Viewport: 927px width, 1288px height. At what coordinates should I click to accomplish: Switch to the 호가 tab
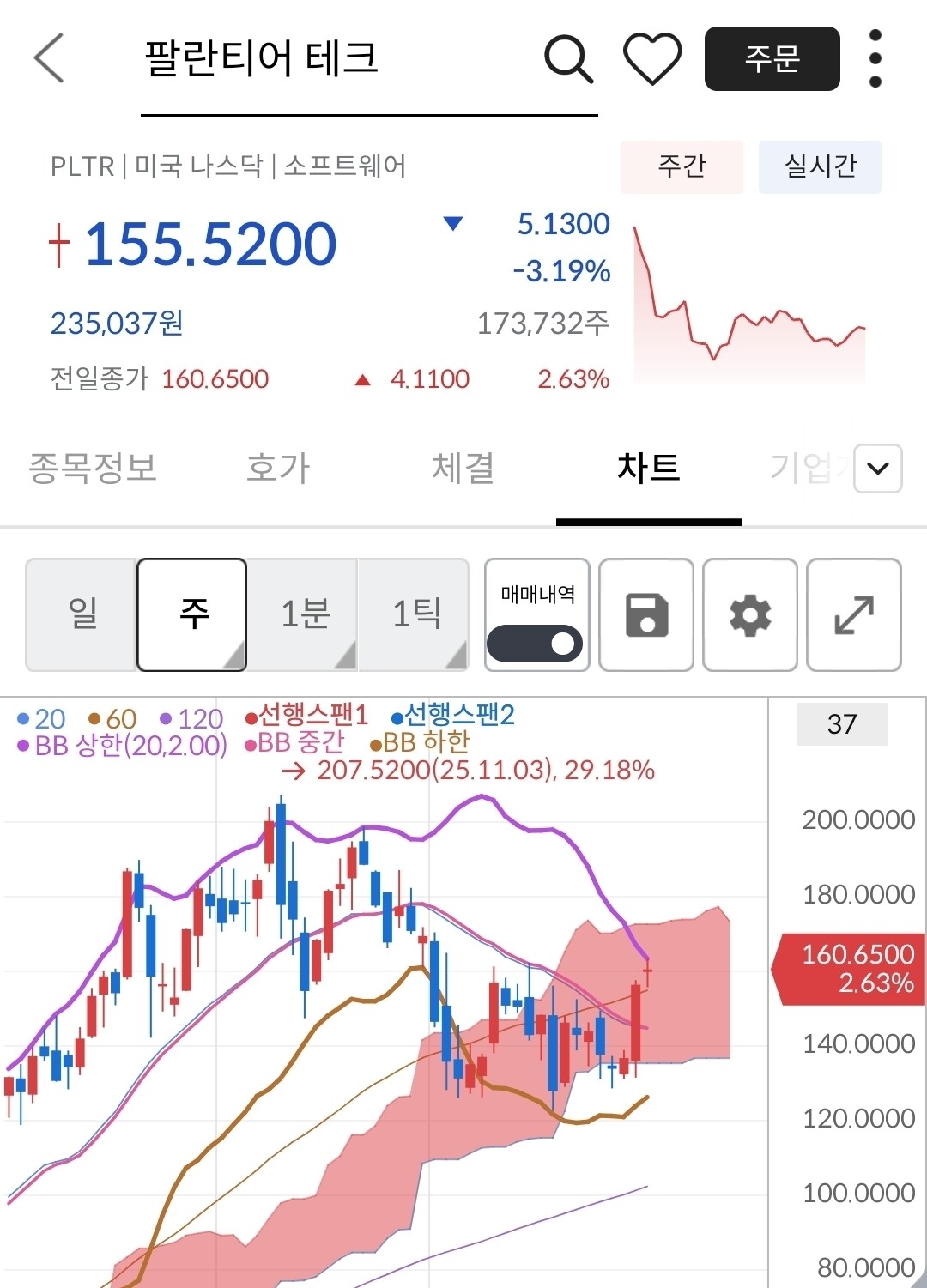tap(277, 469)
